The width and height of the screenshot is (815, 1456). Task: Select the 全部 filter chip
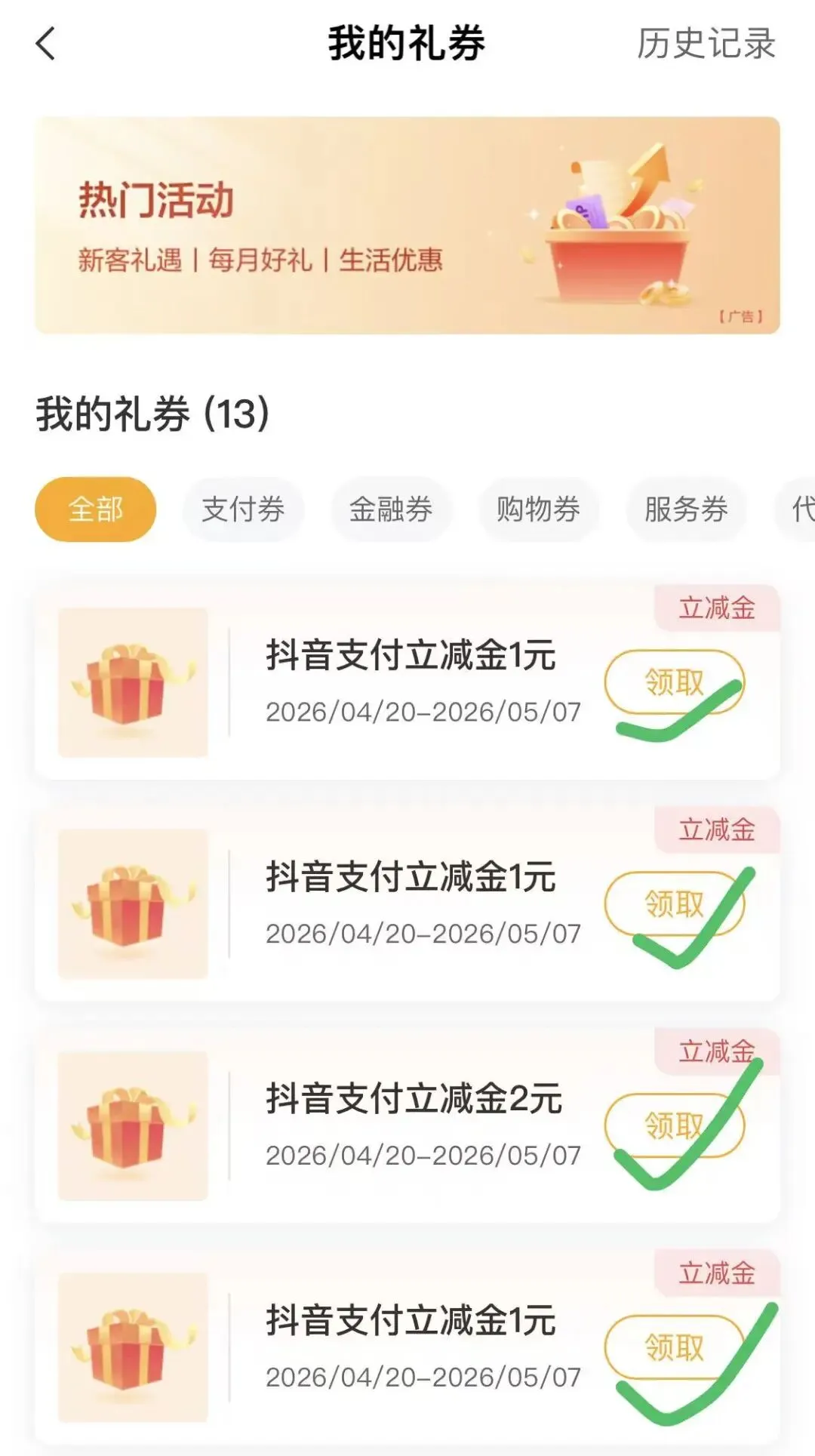[x=96, y=509]
